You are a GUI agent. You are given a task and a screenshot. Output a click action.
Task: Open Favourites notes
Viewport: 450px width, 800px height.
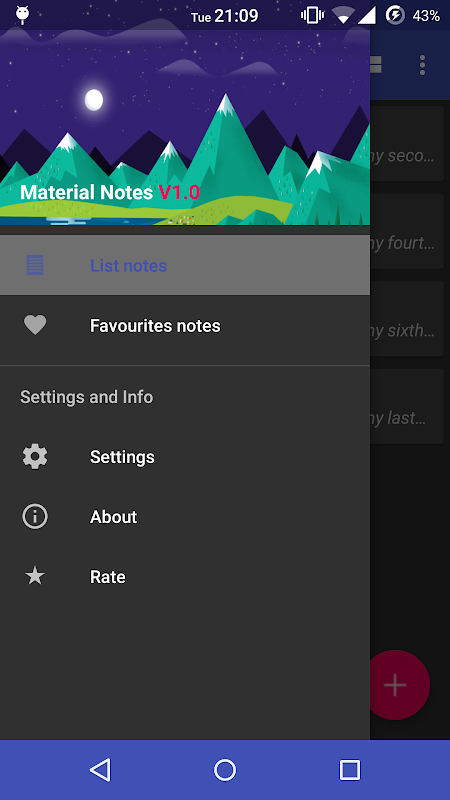tap(185, 326)
